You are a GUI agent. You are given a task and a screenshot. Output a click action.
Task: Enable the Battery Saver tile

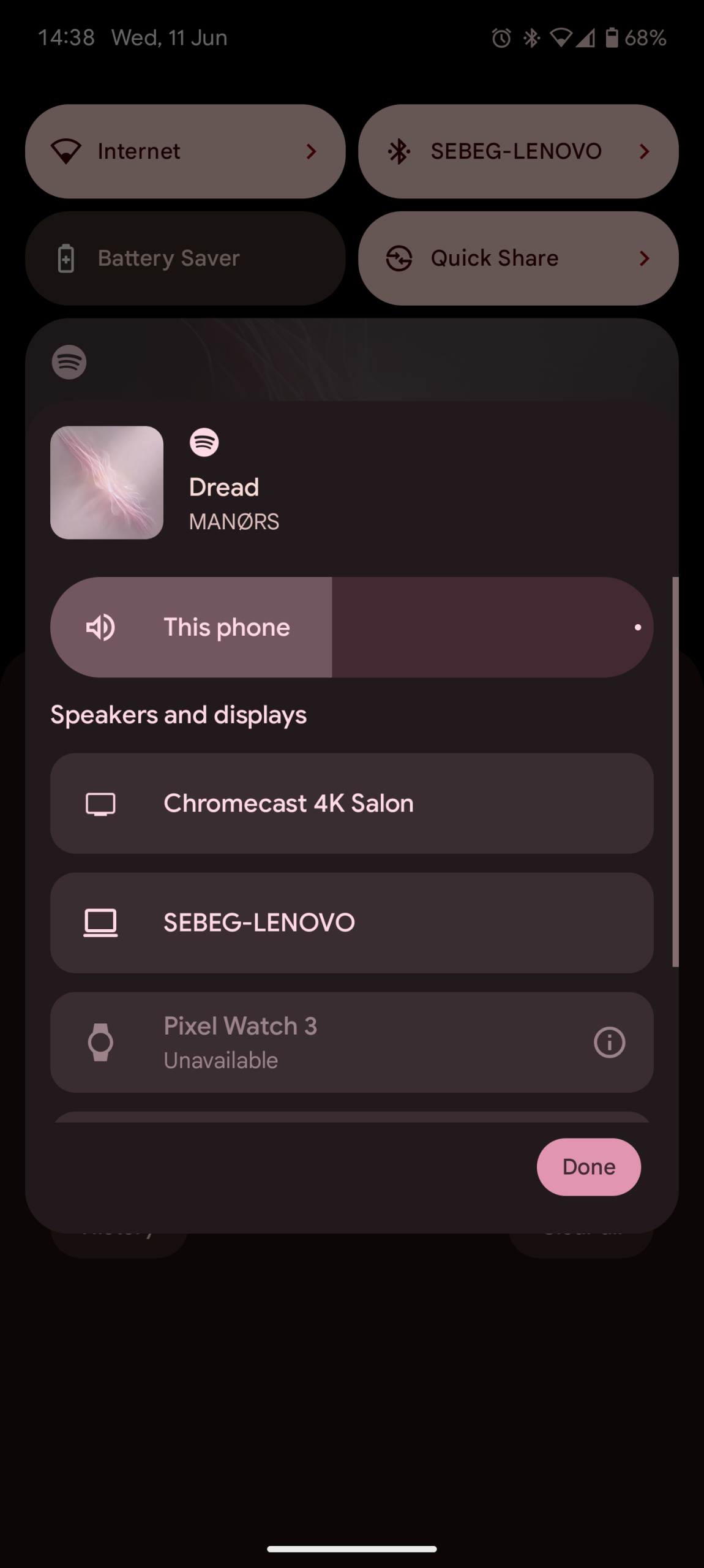click(185, 258)
